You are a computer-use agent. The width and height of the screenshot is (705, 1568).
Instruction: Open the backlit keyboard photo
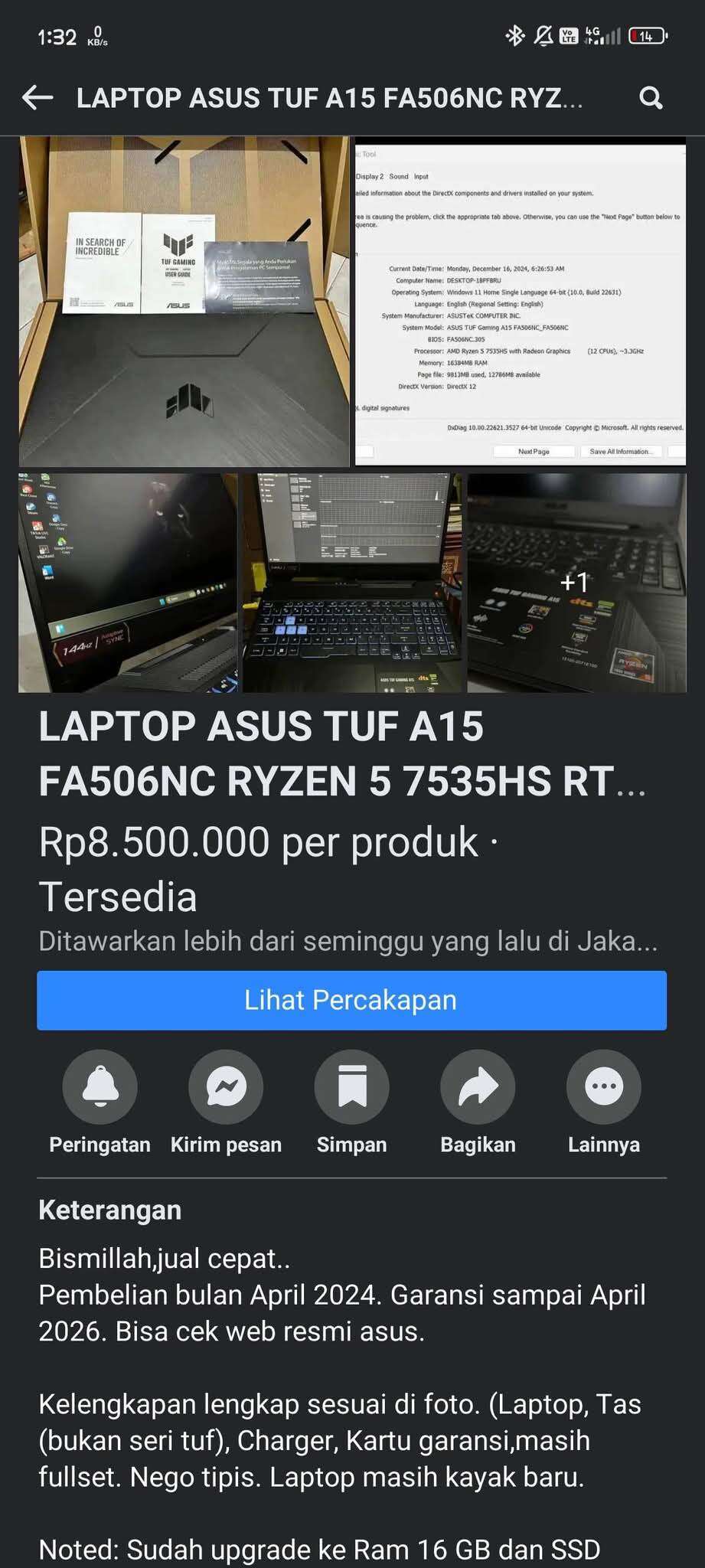(x=352, y=583)
